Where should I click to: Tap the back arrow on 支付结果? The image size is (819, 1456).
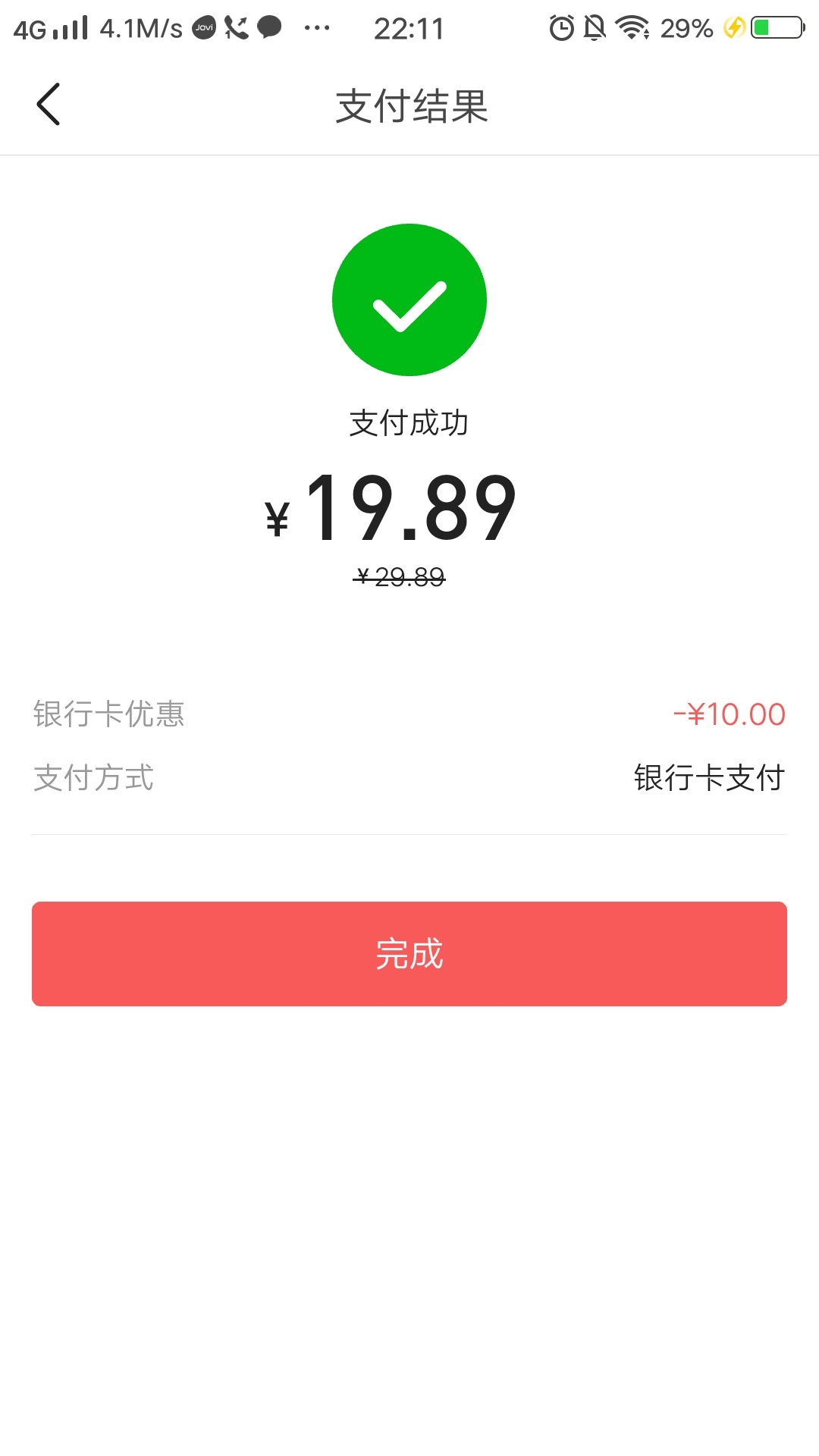click(49, 105)
